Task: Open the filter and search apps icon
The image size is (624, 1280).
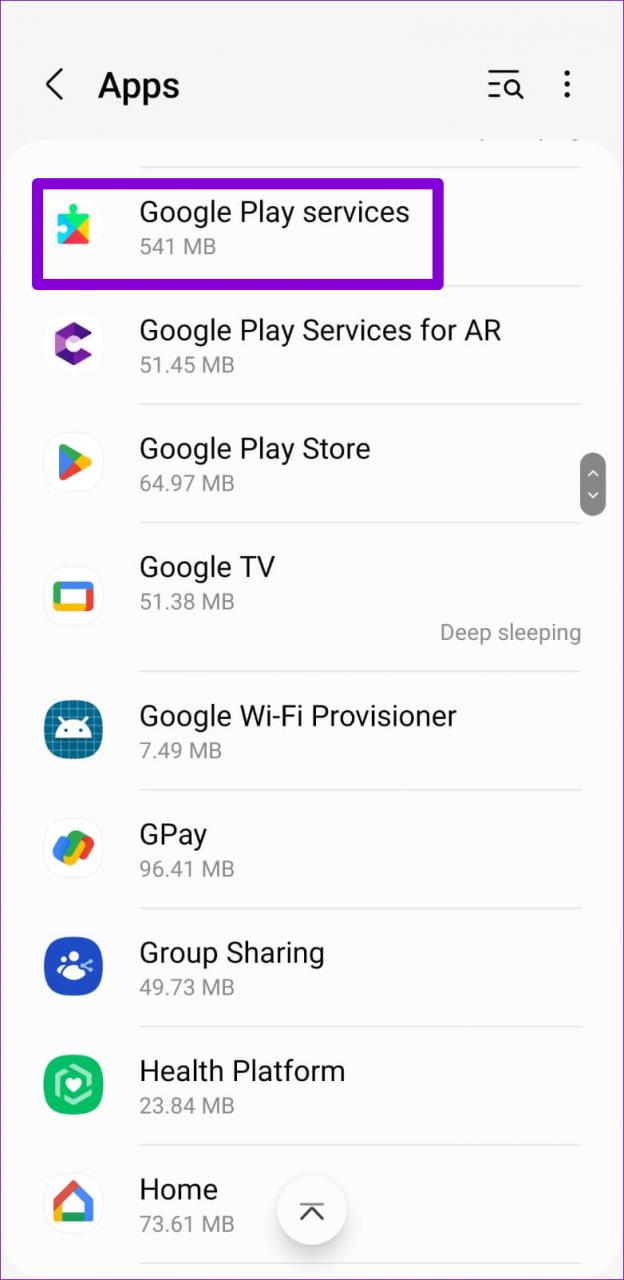Action: [505, 85]
